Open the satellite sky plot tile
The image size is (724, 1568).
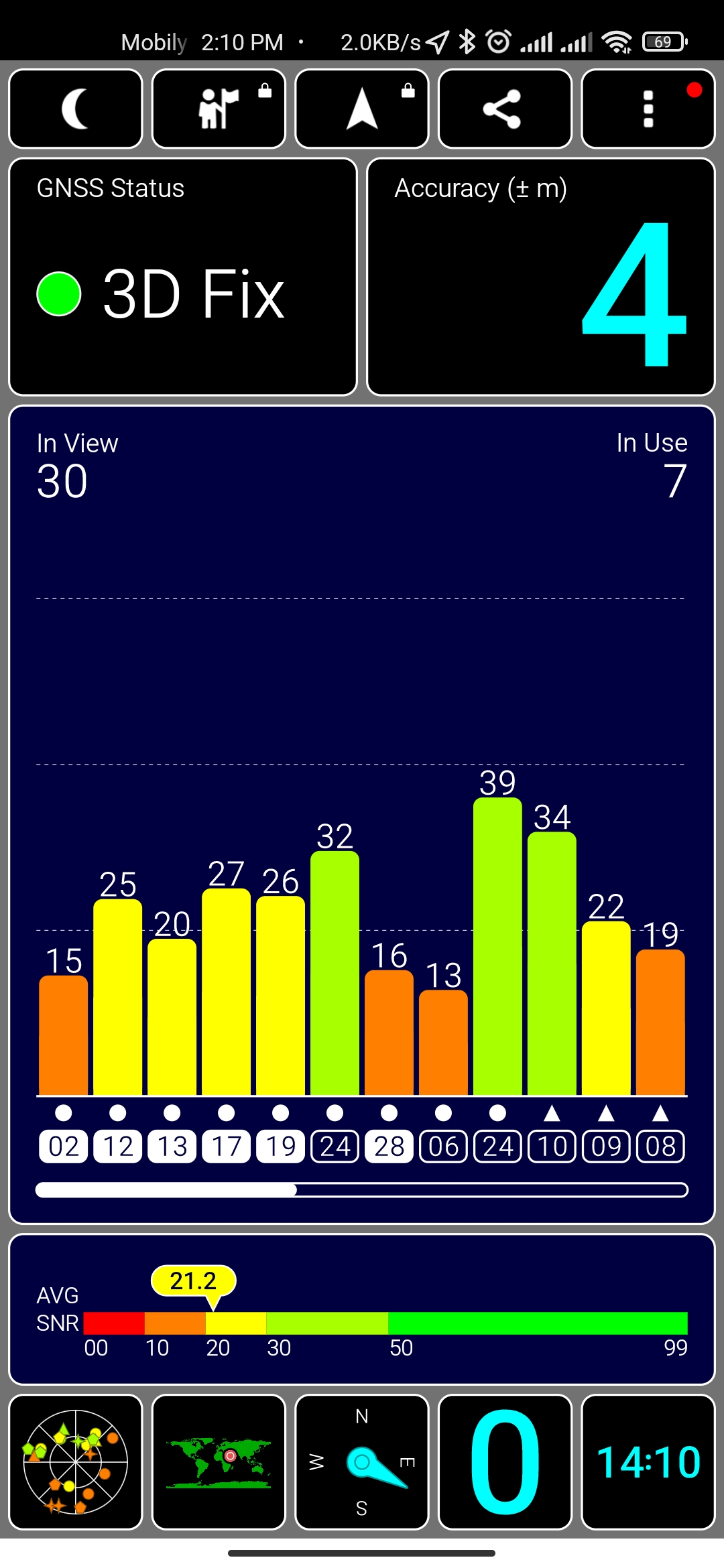point(76,1462)
